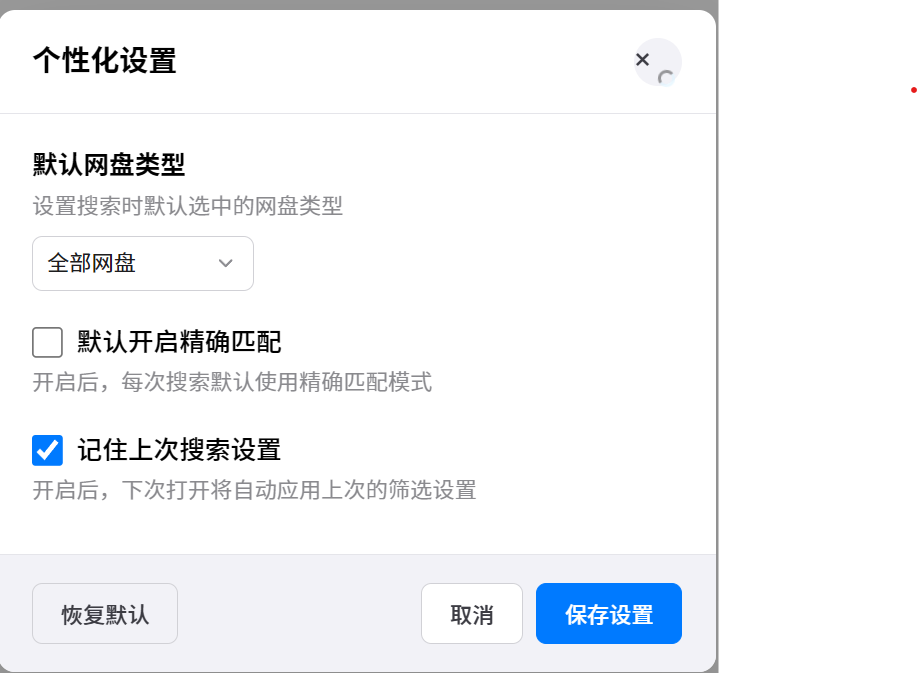Save with 保存设置 button
The height and width of the screenshot is (673, 918).
pos(608,614)
